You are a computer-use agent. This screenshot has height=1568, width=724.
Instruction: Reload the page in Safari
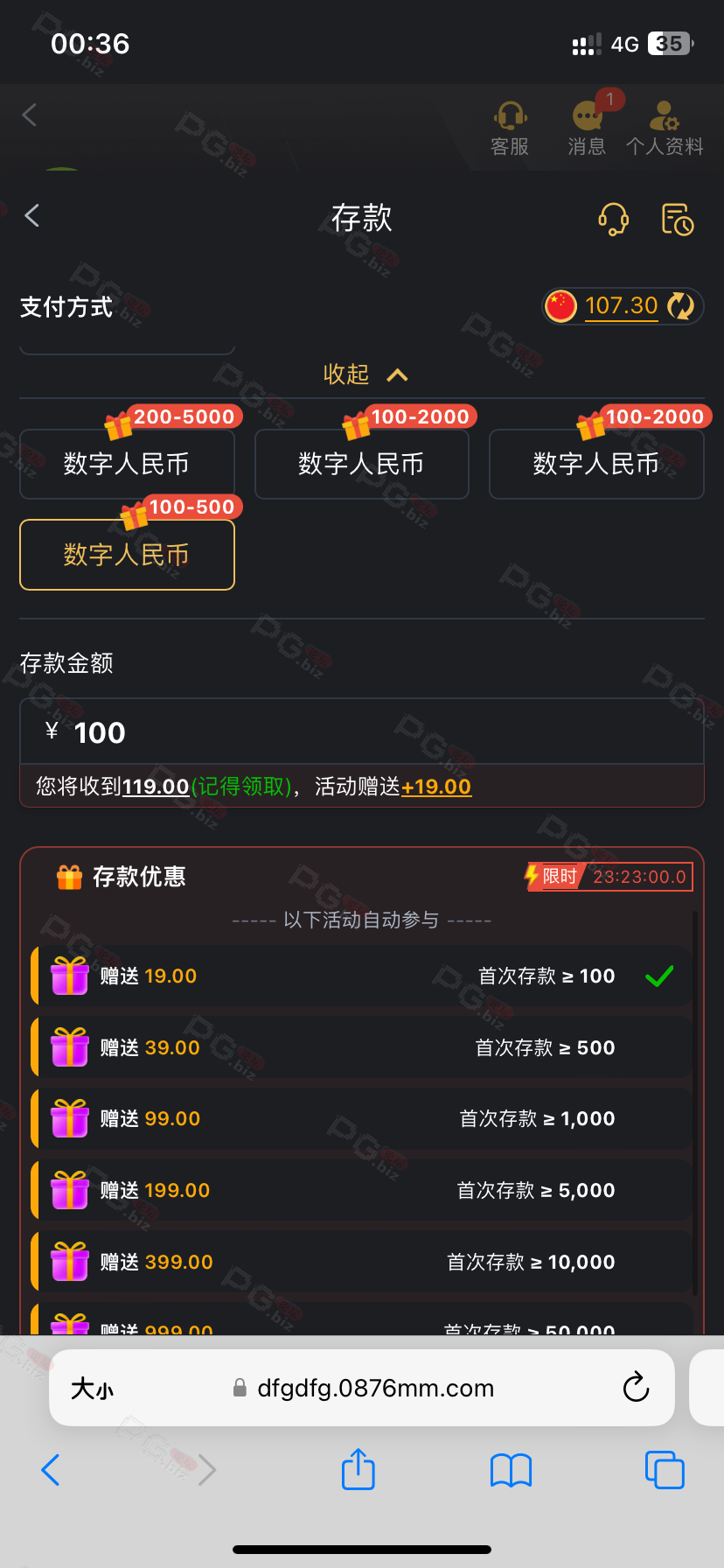pyautogui.click(x=636, y=1388)
